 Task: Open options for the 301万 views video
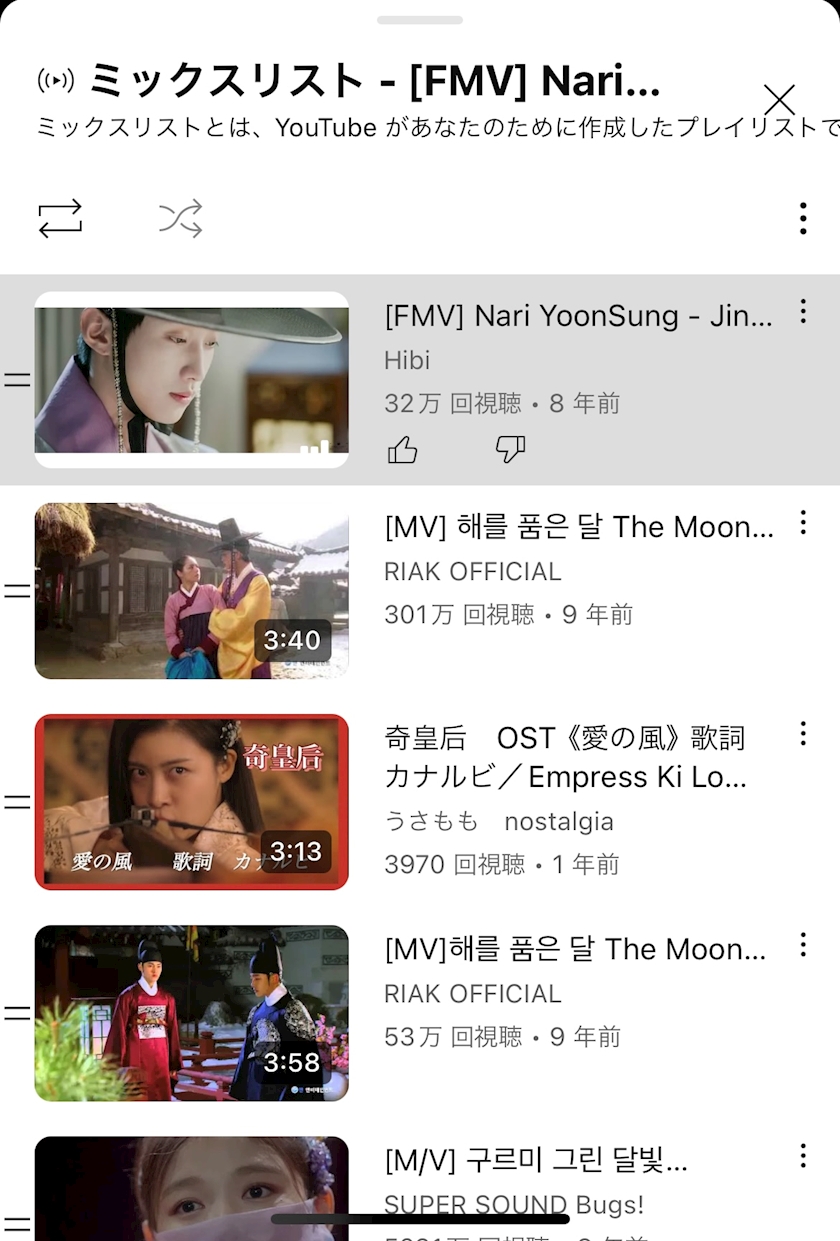coord(803,523)
